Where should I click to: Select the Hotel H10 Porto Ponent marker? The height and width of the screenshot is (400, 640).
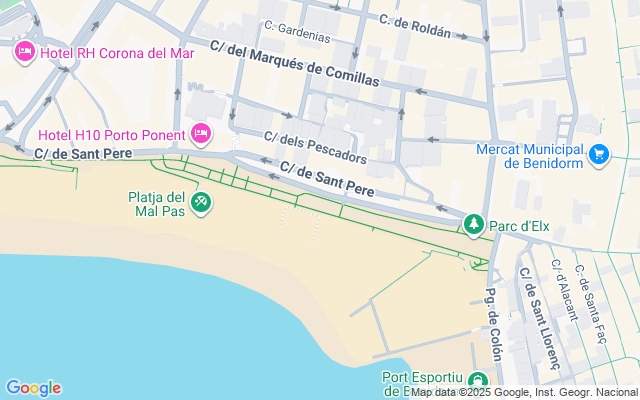coord(201,133)
